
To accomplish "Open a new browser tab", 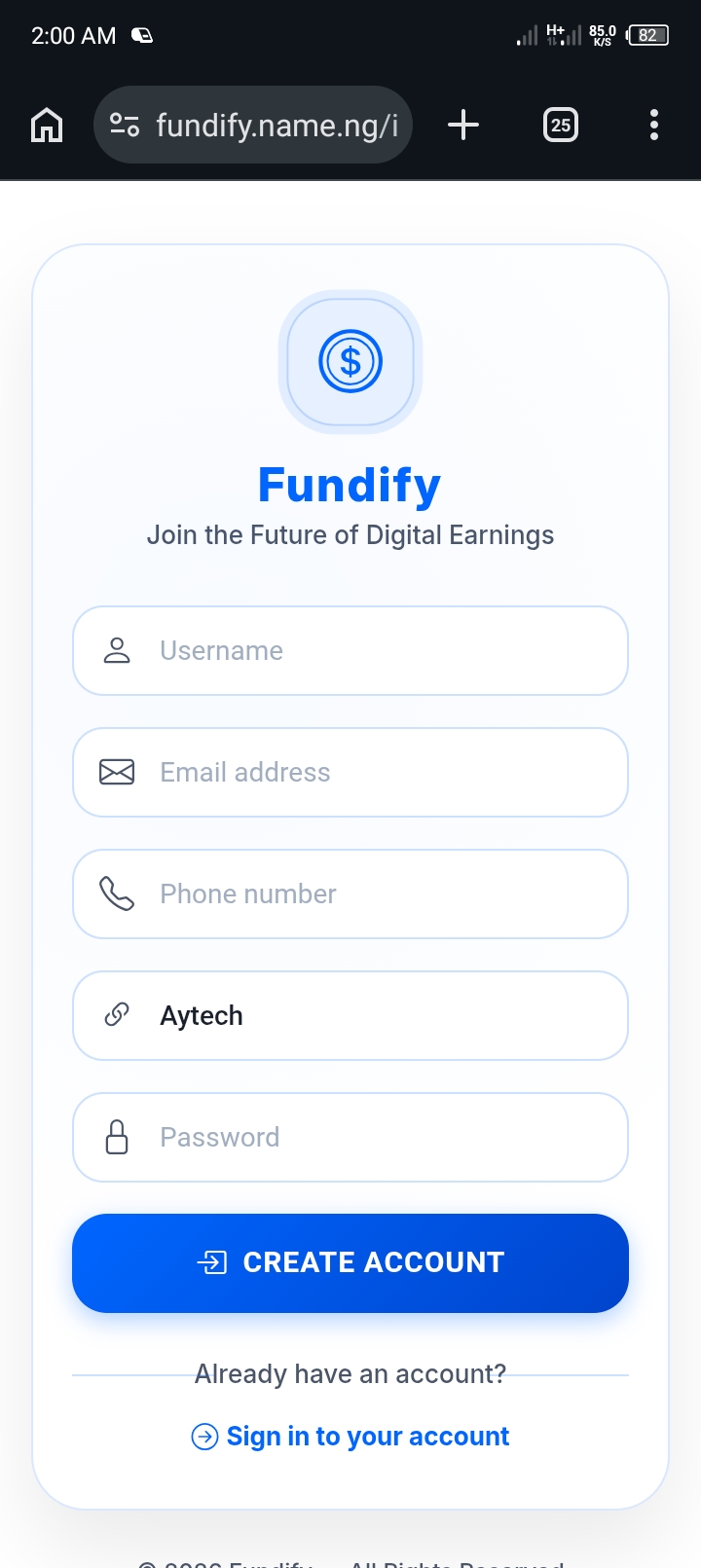I will pos(463,125).
